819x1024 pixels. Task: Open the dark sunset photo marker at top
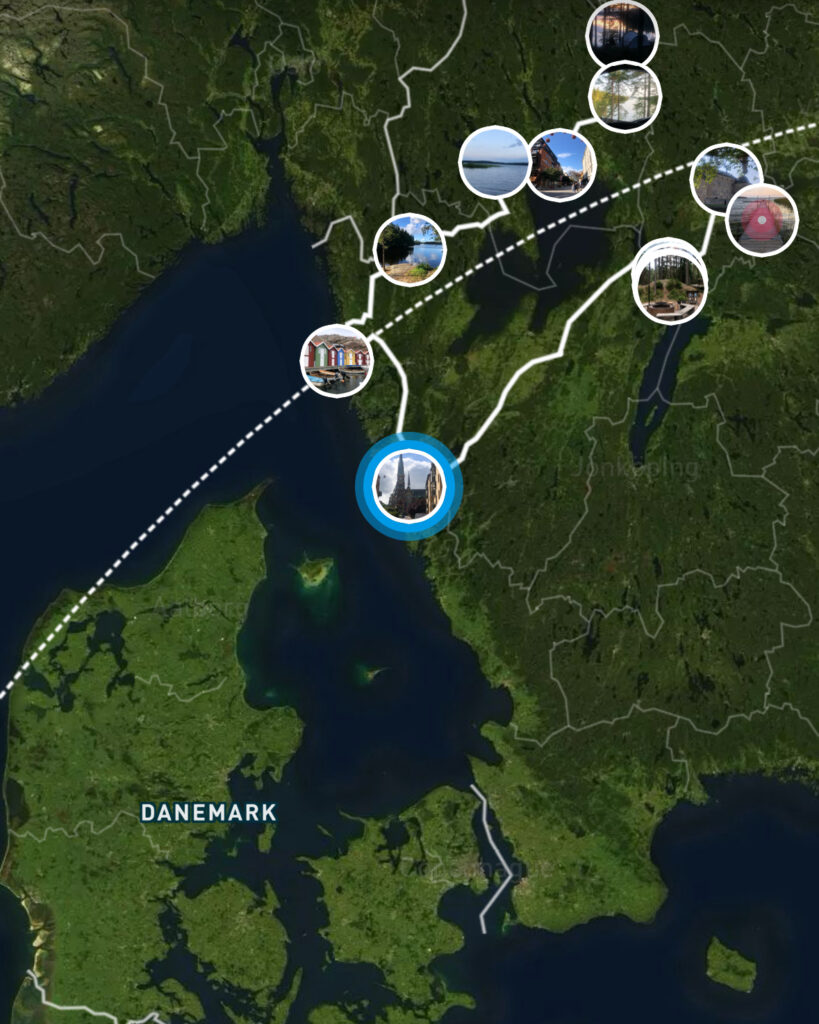click(621, 30)
